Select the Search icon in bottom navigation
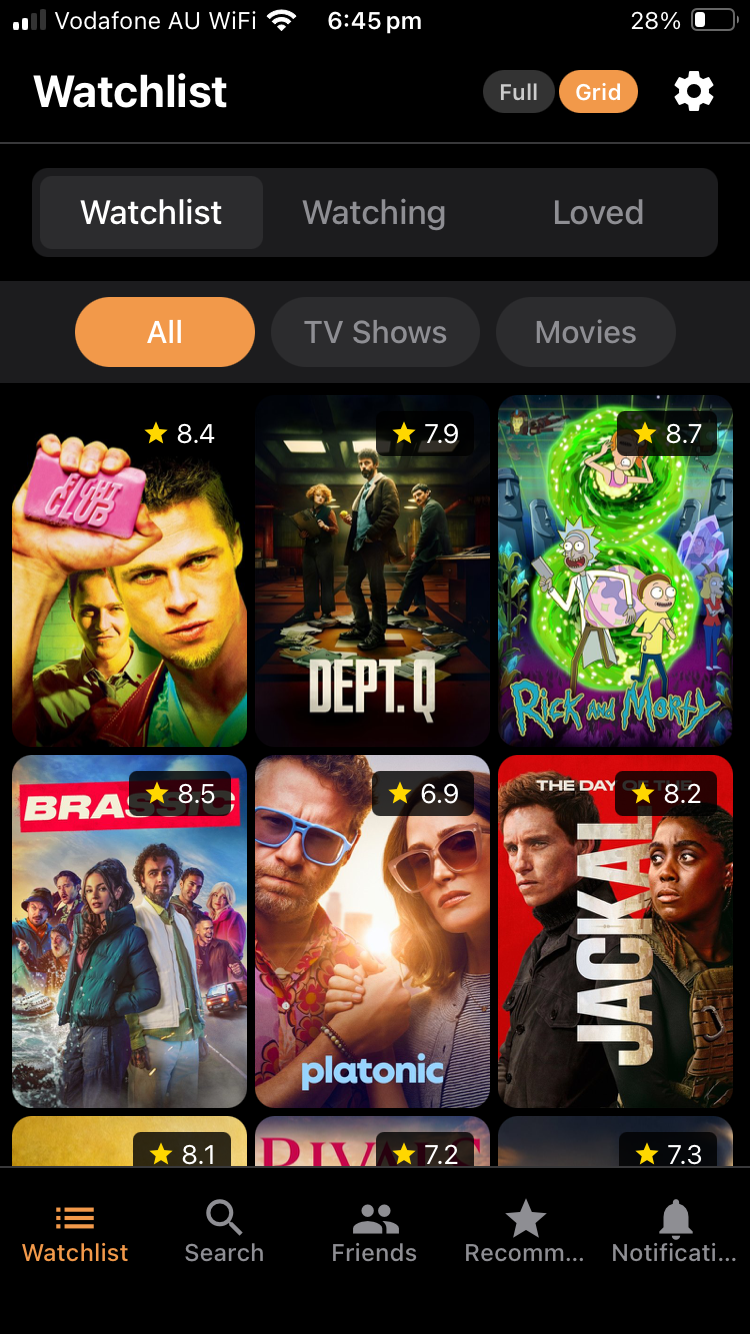Image resolution: width=750 pixels, height=1334 pixels. tap(223, 1228)
